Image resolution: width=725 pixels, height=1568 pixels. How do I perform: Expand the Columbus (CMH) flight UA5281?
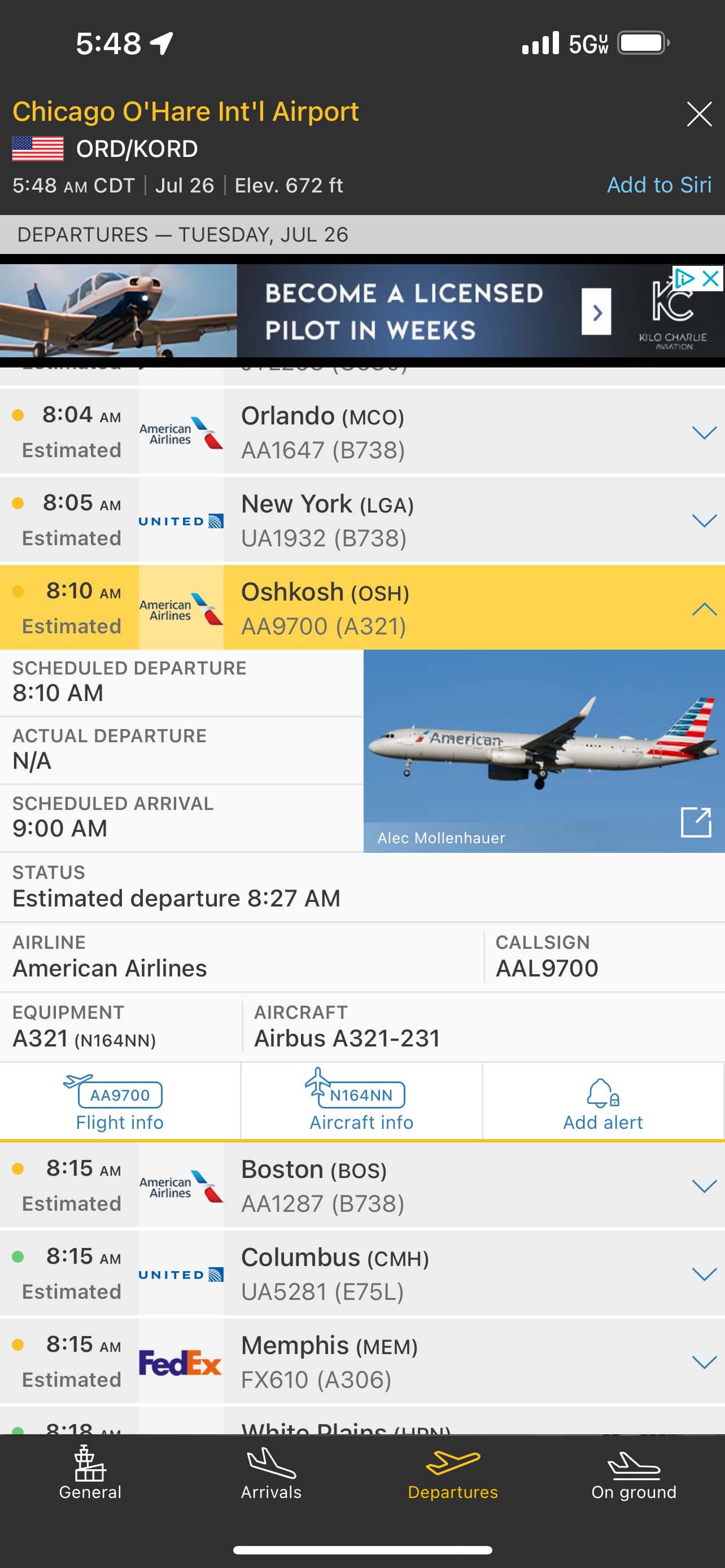(x=704, y=1274)
